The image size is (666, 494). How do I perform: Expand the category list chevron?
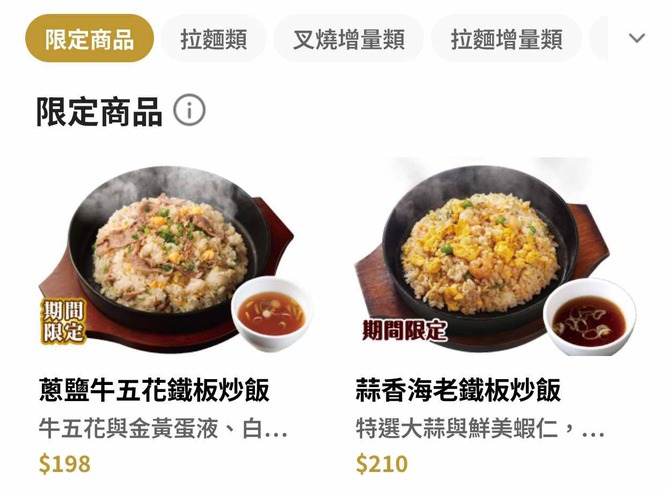637,38
